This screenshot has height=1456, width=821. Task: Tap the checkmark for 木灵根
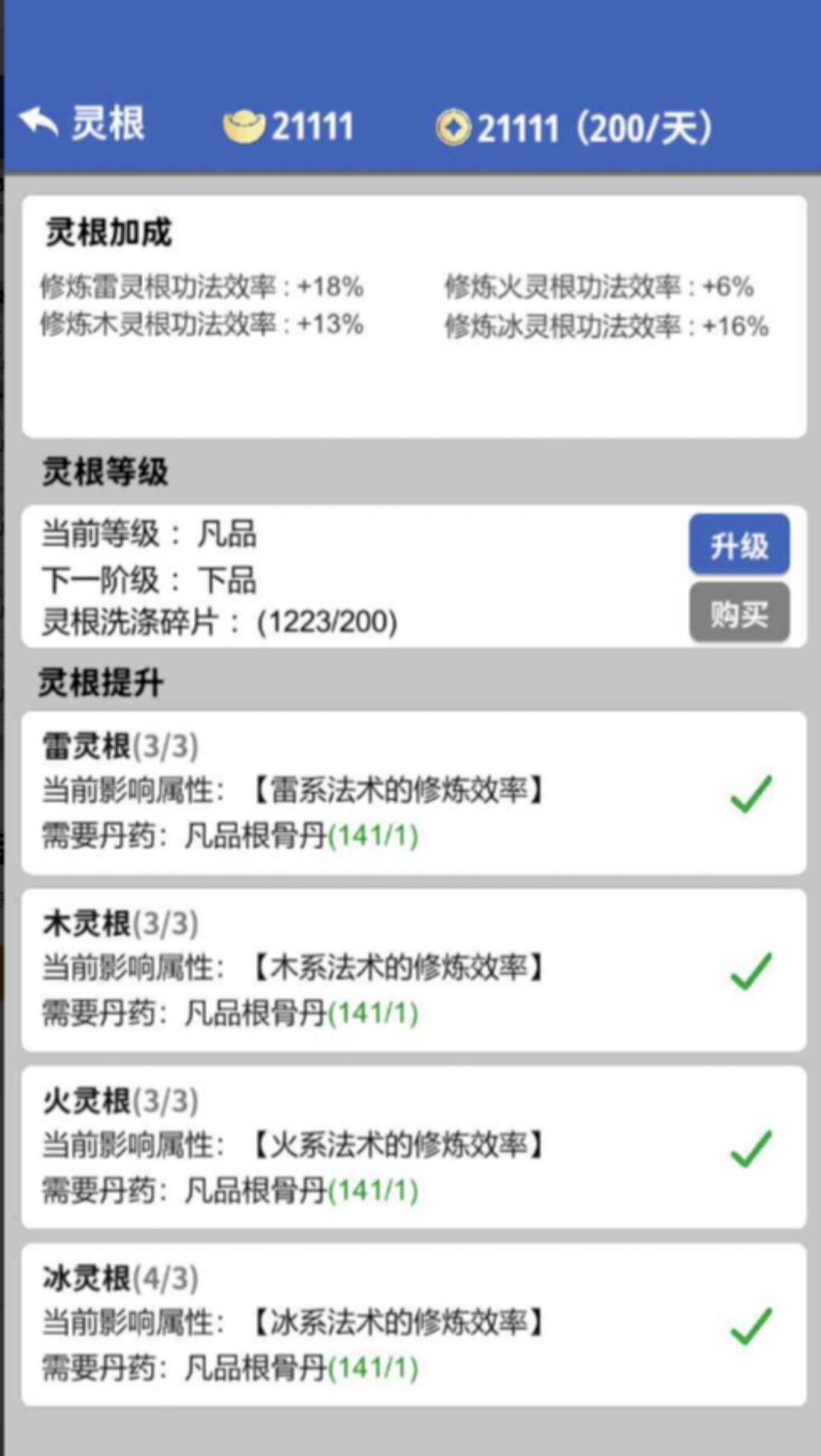click(751, 971)
